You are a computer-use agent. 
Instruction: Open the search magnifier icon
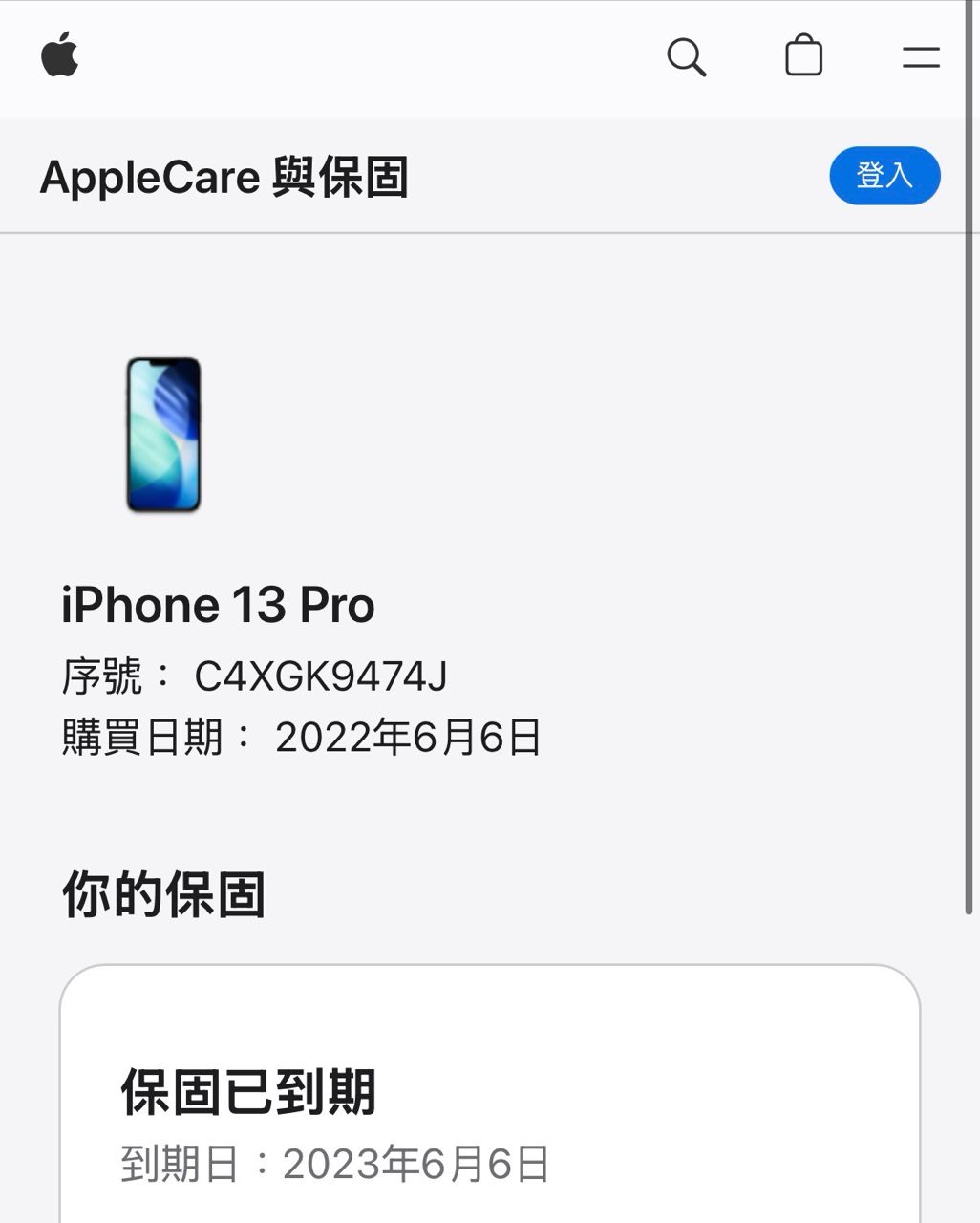pyautogui.click(x=686, y=57)
